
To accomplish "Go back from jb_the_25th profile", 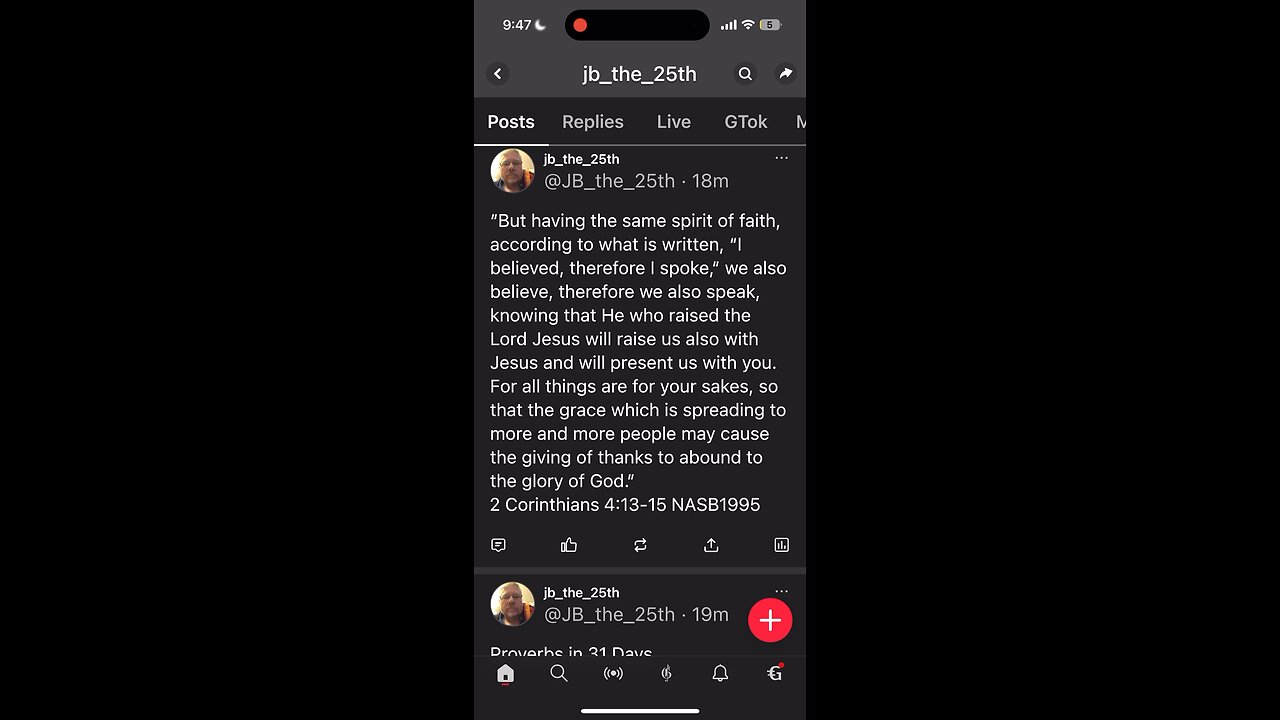I will (498, 74).
